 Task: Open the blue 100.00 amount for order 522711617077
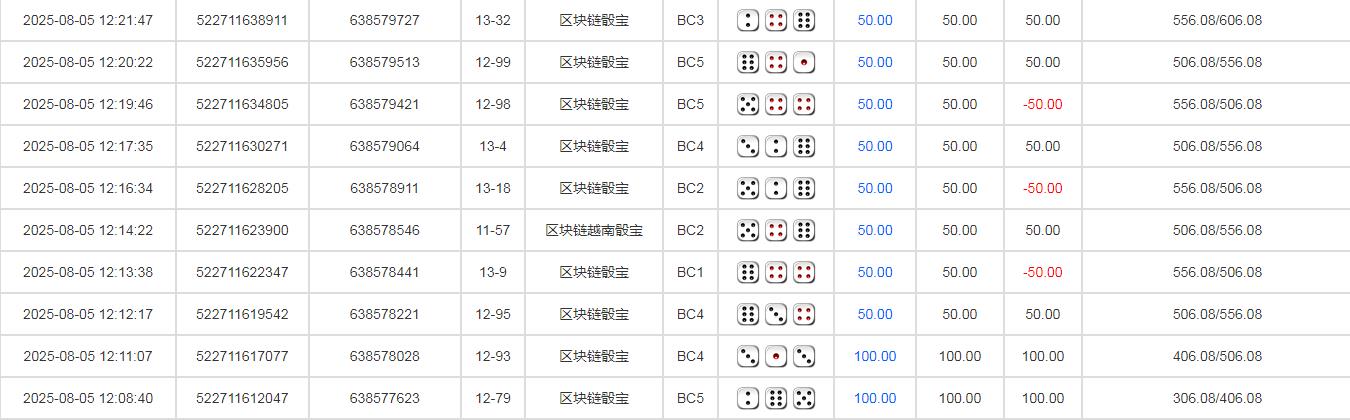pos(874,356)
